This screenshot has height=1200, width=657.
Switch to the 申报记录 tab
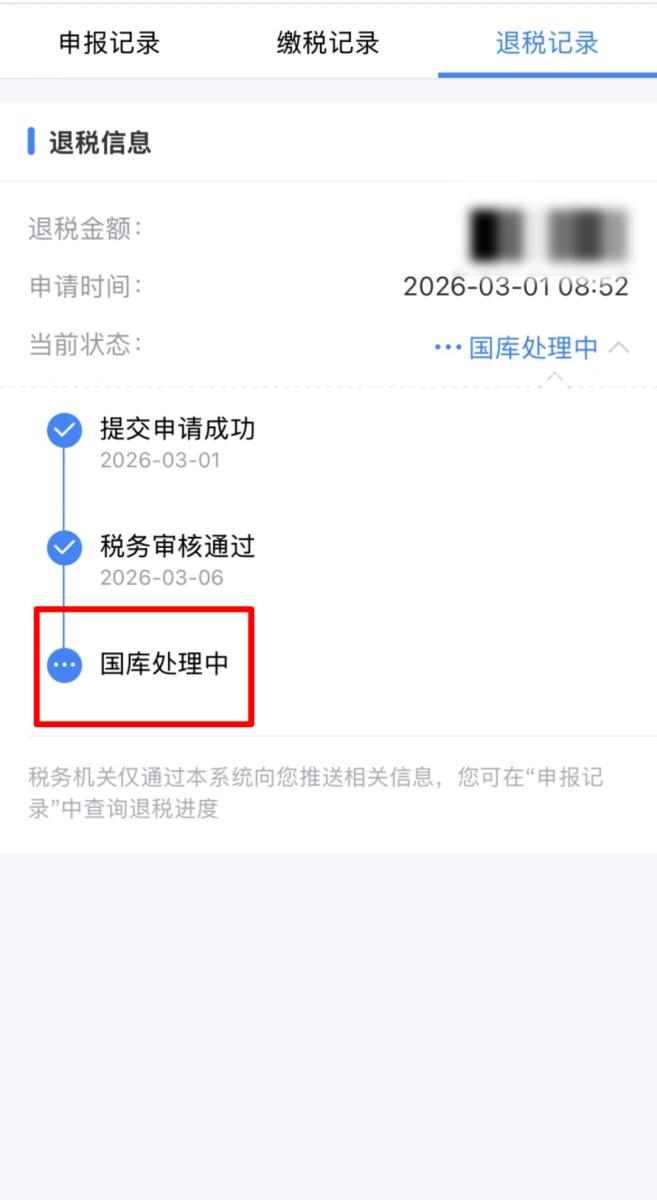point(109,43)
